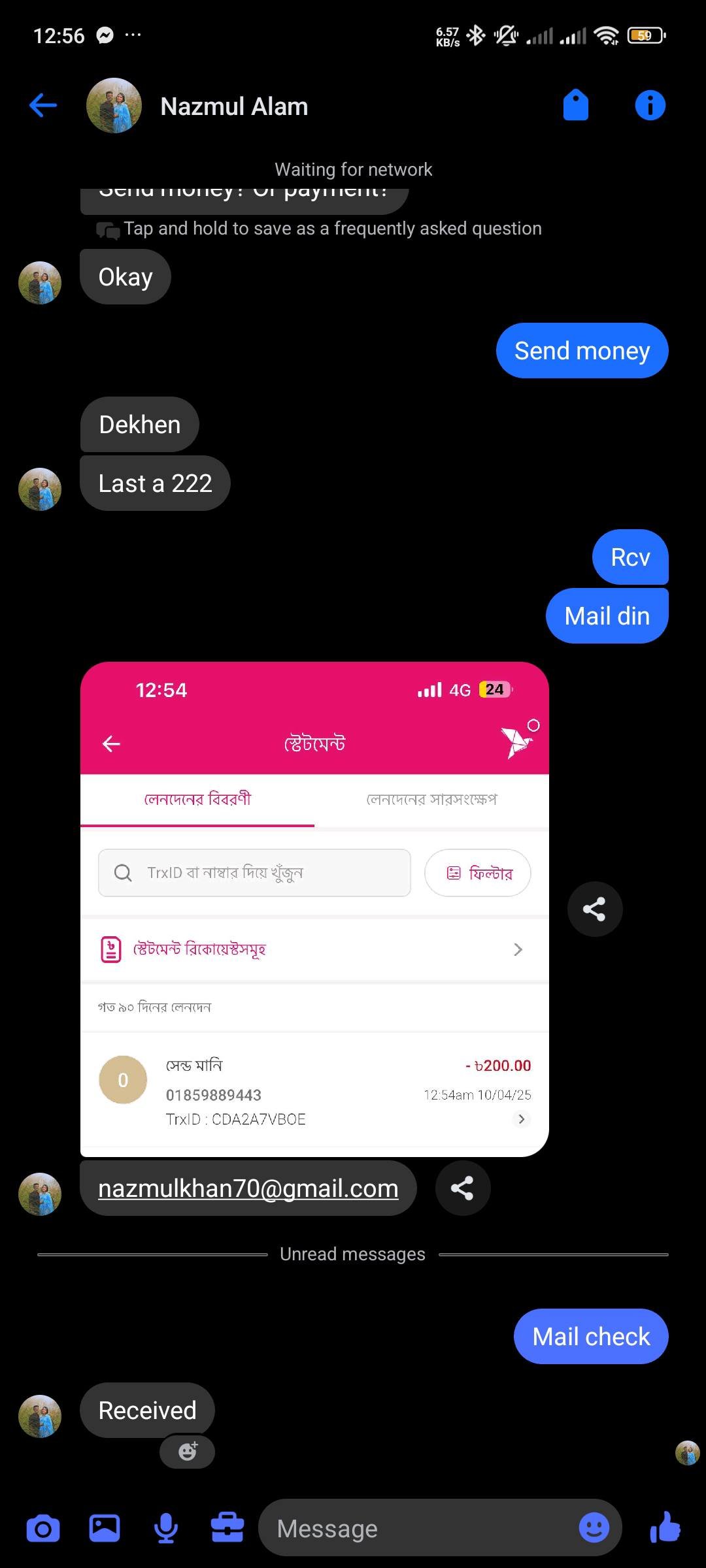Share the statement screenshot image

point(594,909)
